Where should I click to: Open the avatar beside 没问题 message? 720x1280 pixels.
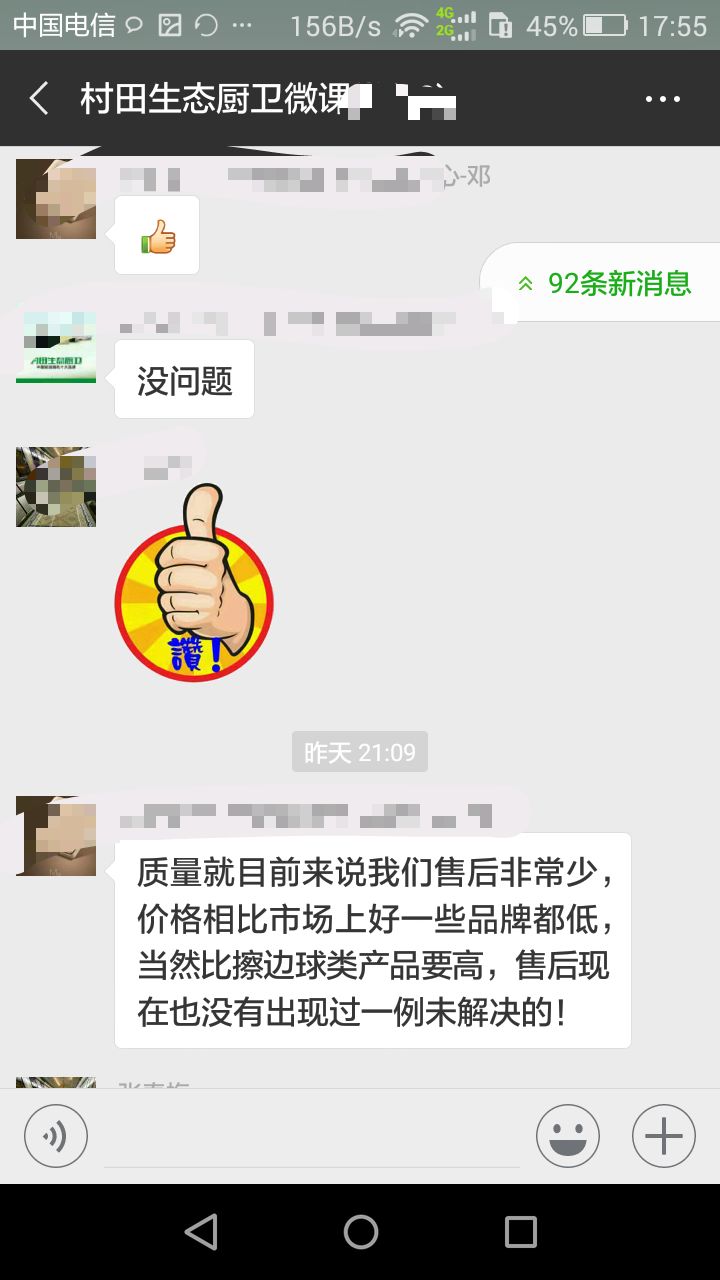pyautogui.click(x=56, y=346)
